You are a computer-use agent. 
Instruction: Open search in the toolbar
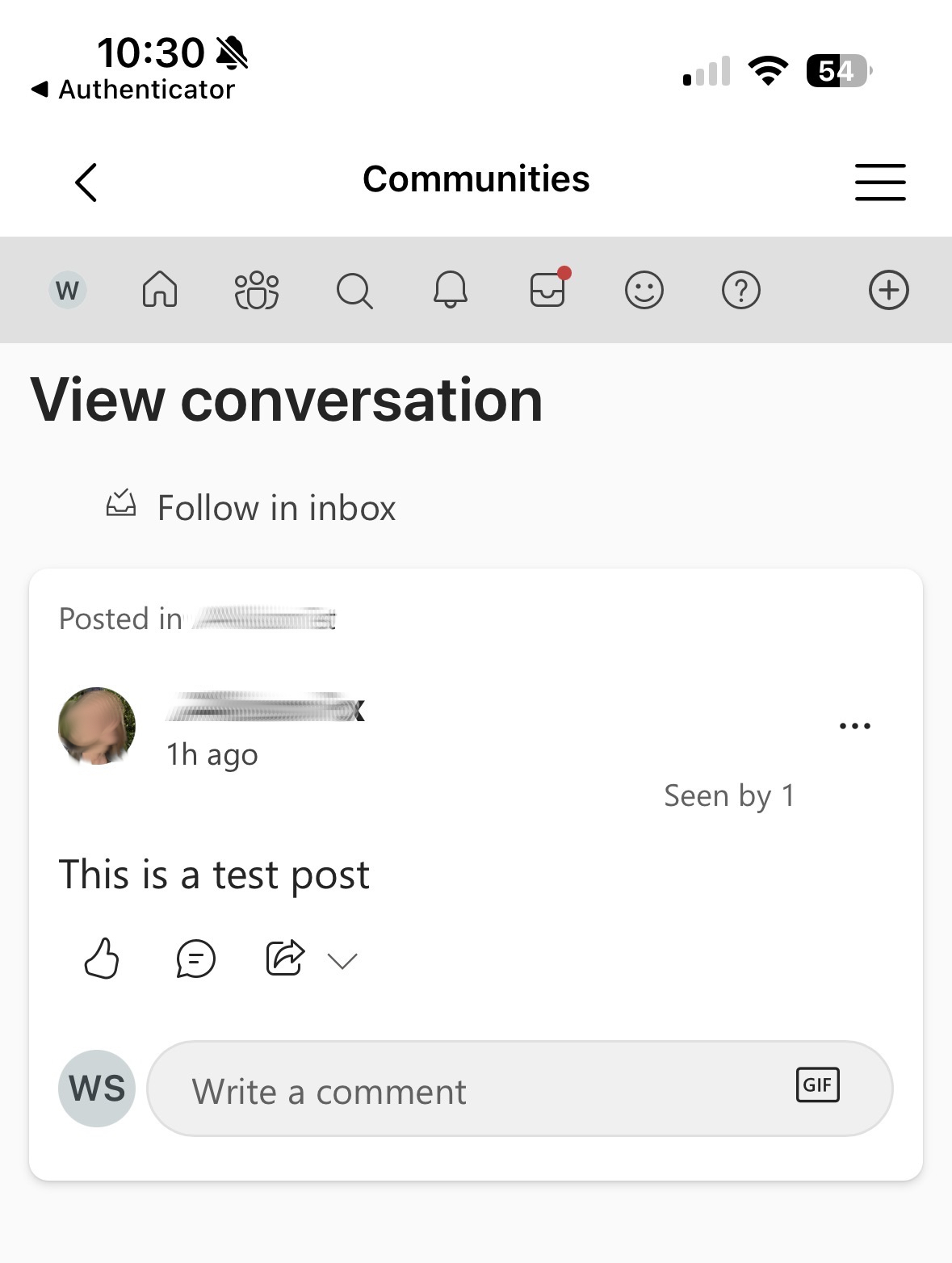[354, 291]
